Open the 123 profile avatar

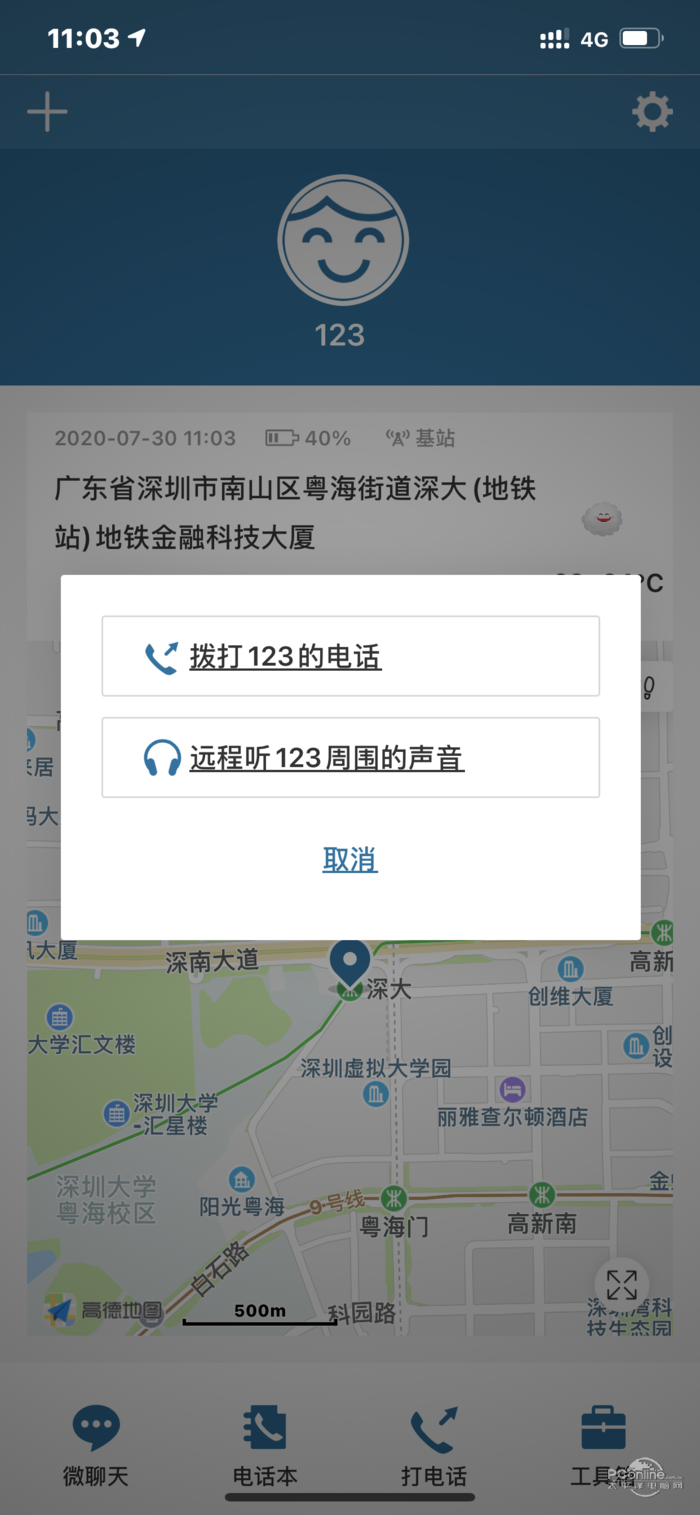point(343,241)
